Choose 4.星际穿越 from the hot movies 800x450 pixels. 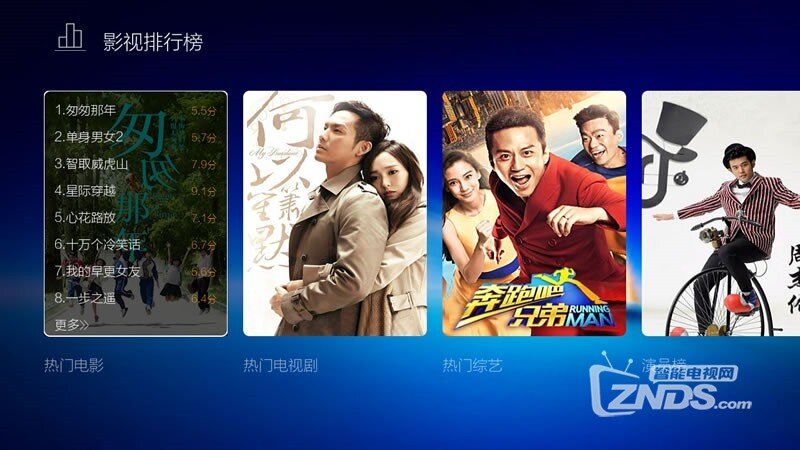click(x=86, y=190)
